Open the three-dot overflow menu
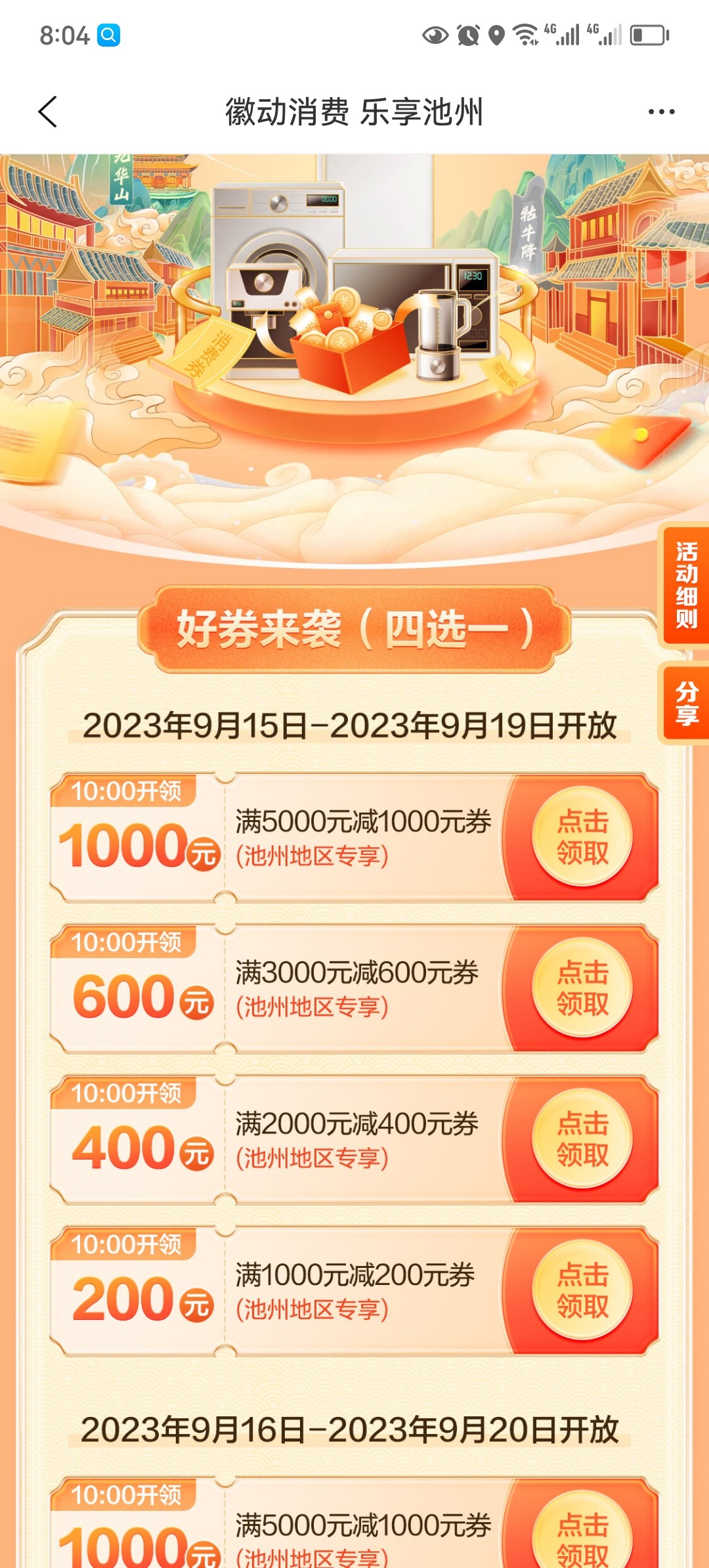 coord(661,112)
